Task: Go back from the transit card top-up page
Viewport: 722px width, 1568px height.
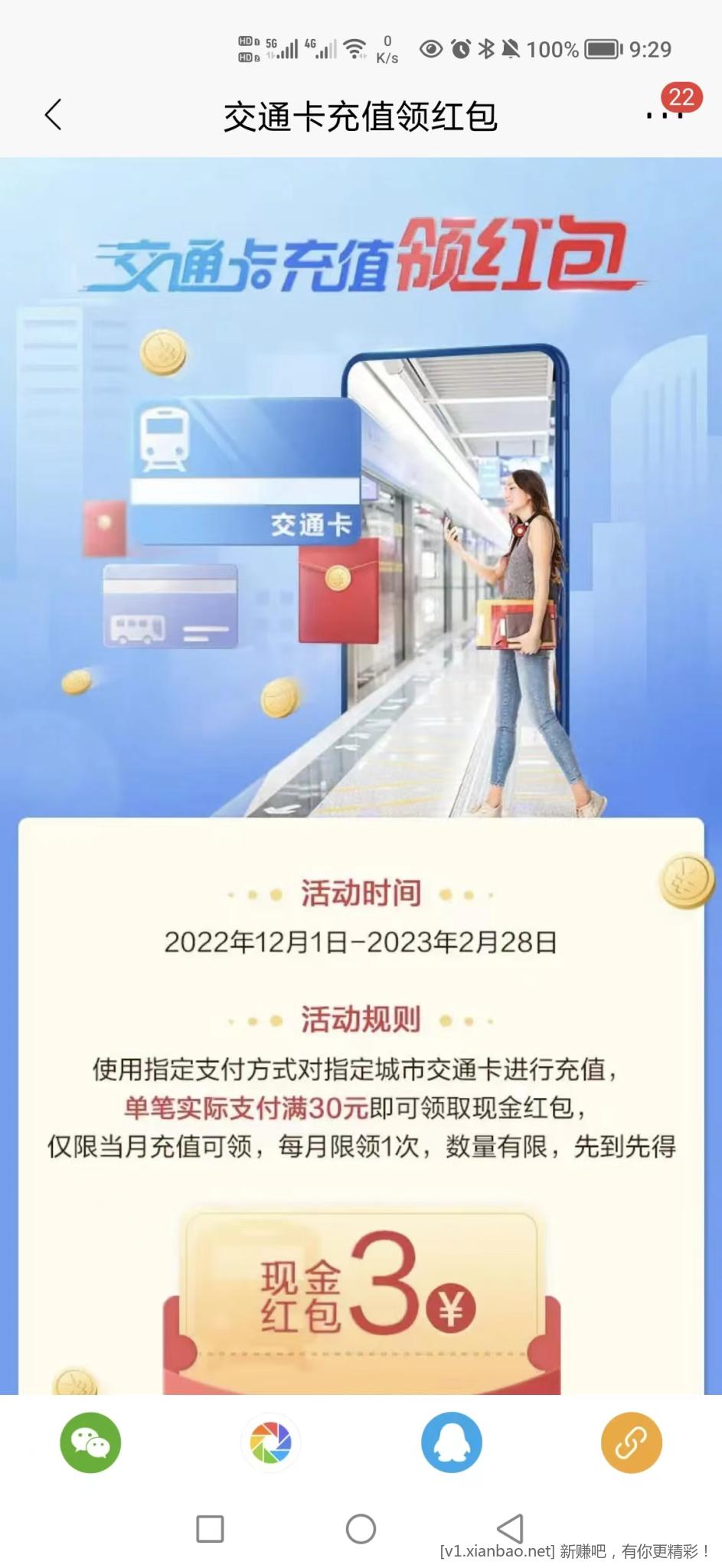Action: (x=53, y=116)
